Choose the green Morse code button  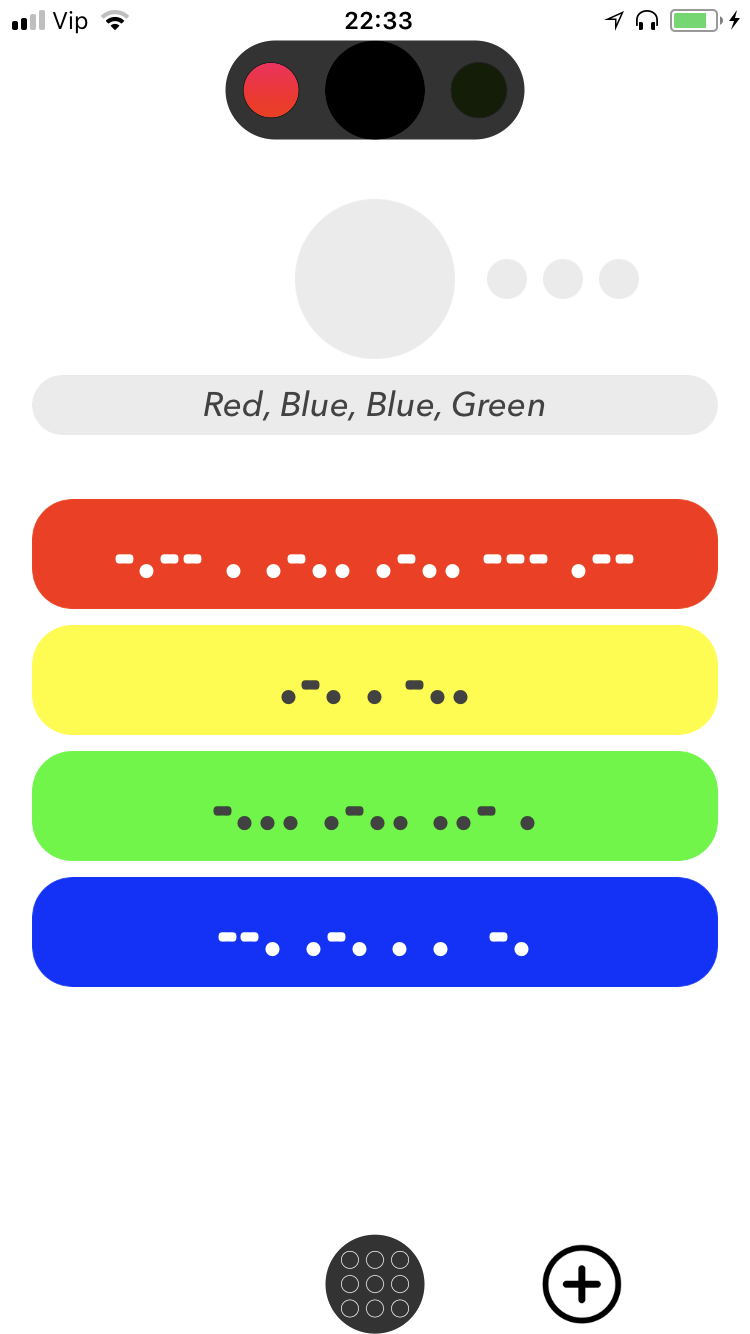pos(375,806)
